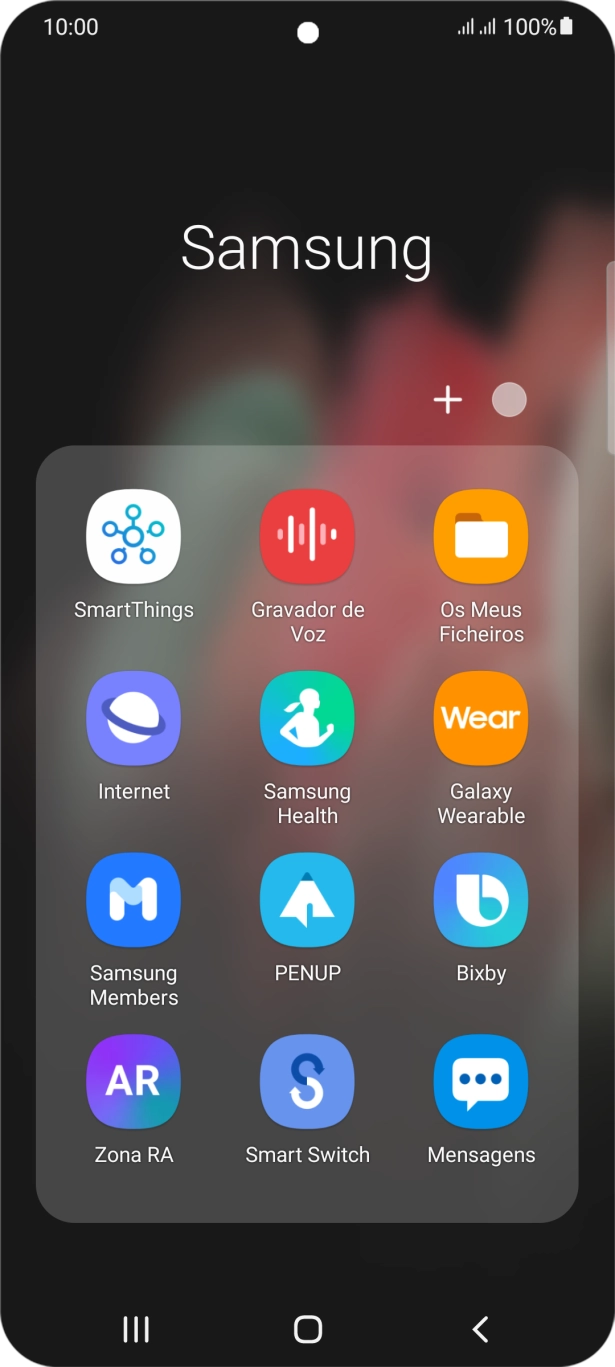Screen dimensions: 615x1367
Task: Rename the Samsung folder title
Action: pyautogui.click(x=307, y=247)
